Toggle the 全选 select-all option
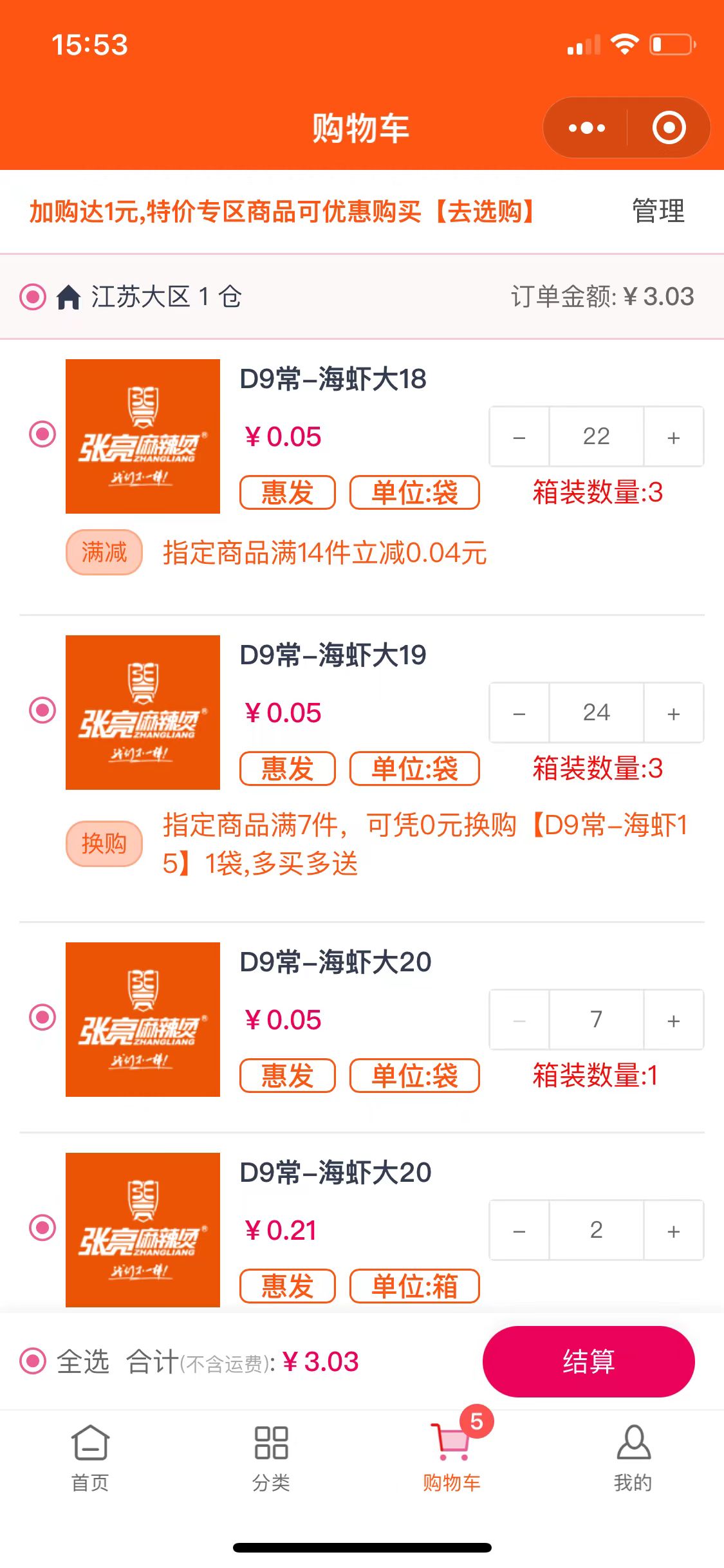The width and height of the screenshot is (724, 1568). click(x=33, y=1361)
